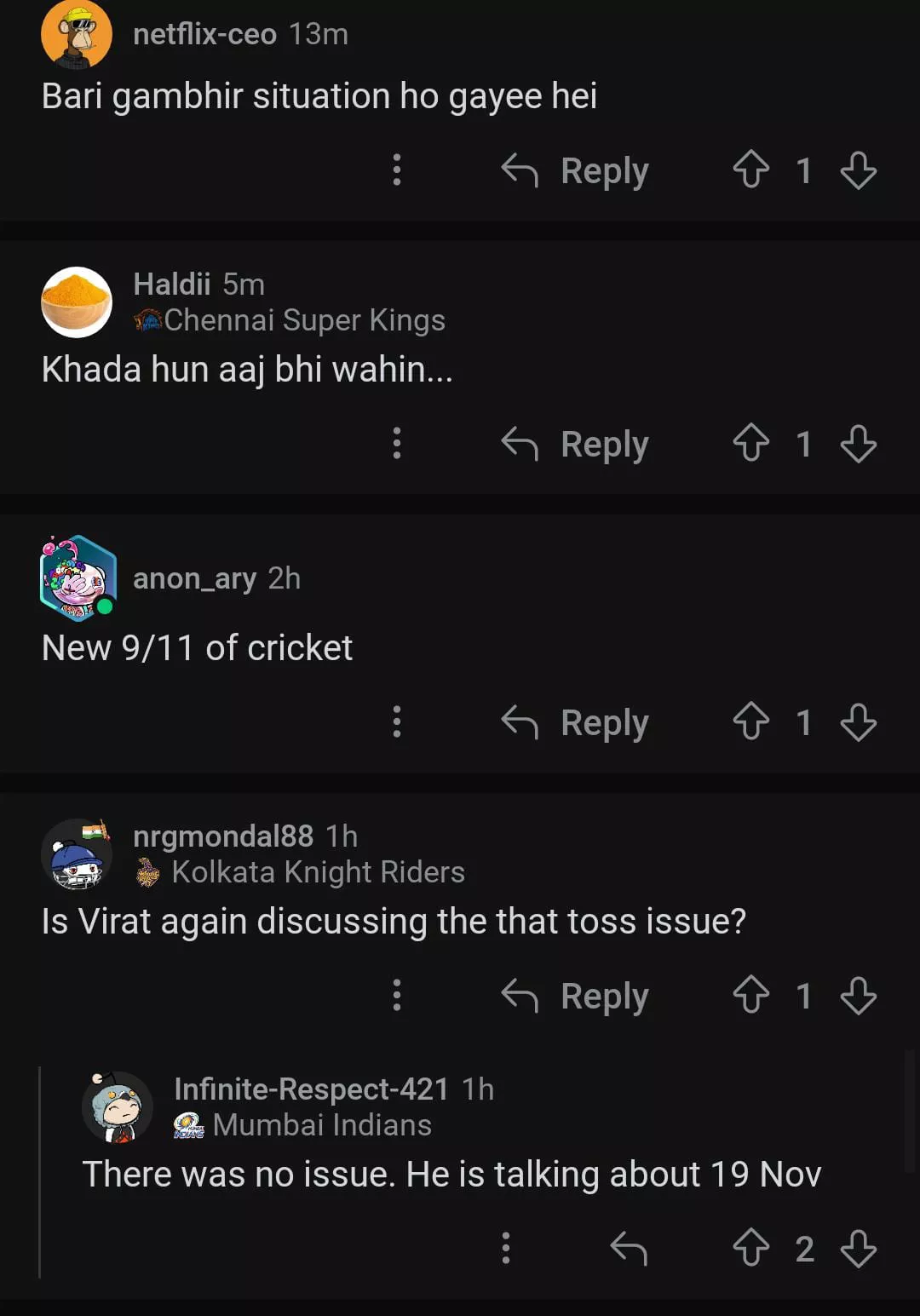920x1316 pixels.
Task: Upvote netflix-ceo's comment
Action: point(750,170)
